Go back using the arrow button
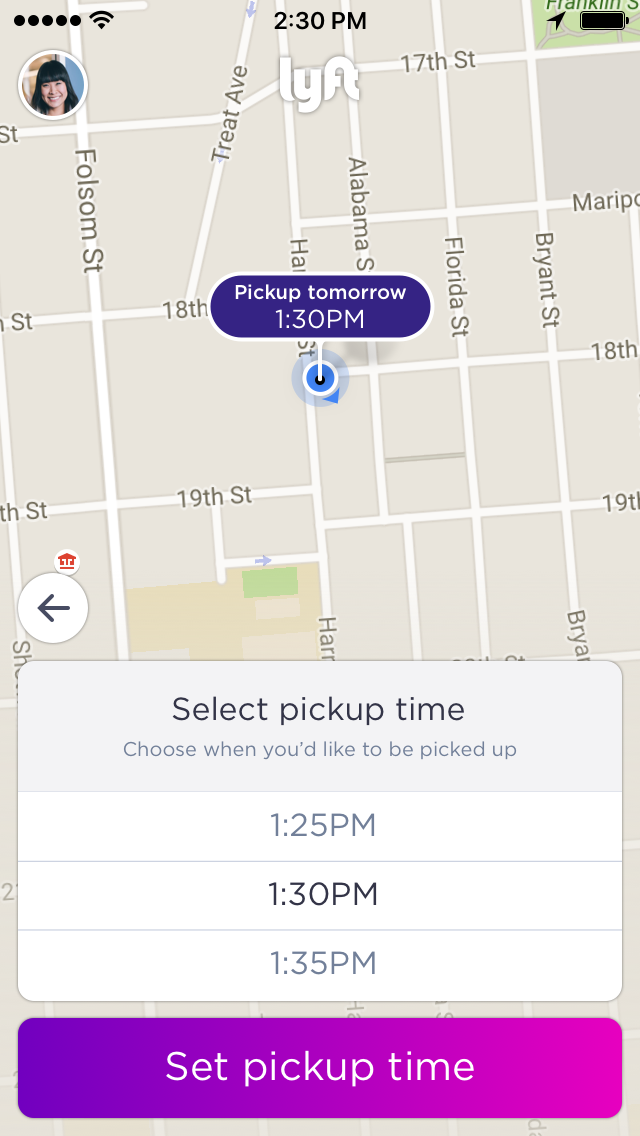640x1136 pixels. [x=53, y=607]
